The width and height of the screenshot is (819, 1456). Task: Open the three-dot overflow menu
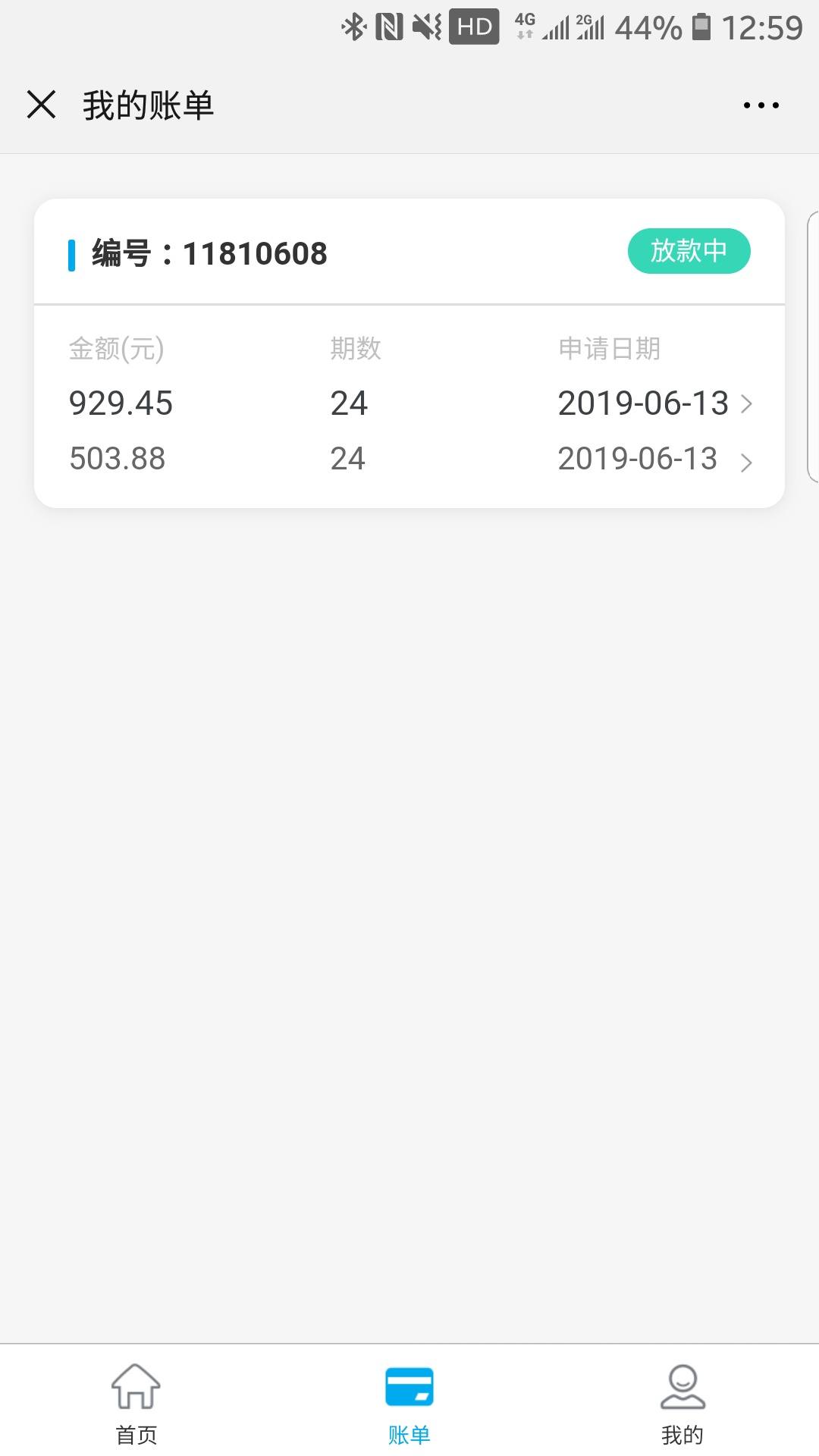tap(761, 105)
